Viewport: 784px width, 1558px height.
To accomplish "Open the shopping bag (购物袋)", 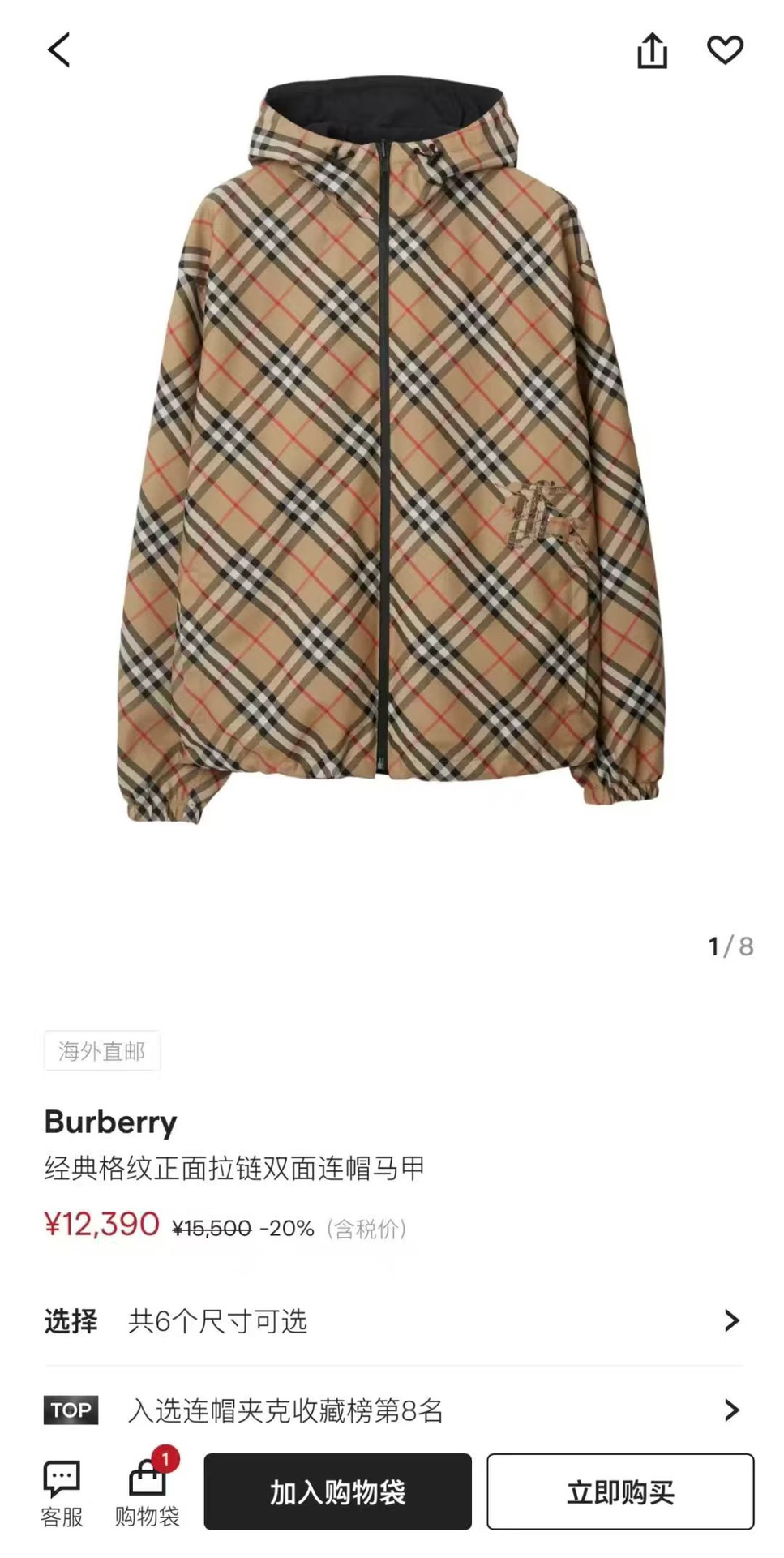I will tap(147, 1494).
